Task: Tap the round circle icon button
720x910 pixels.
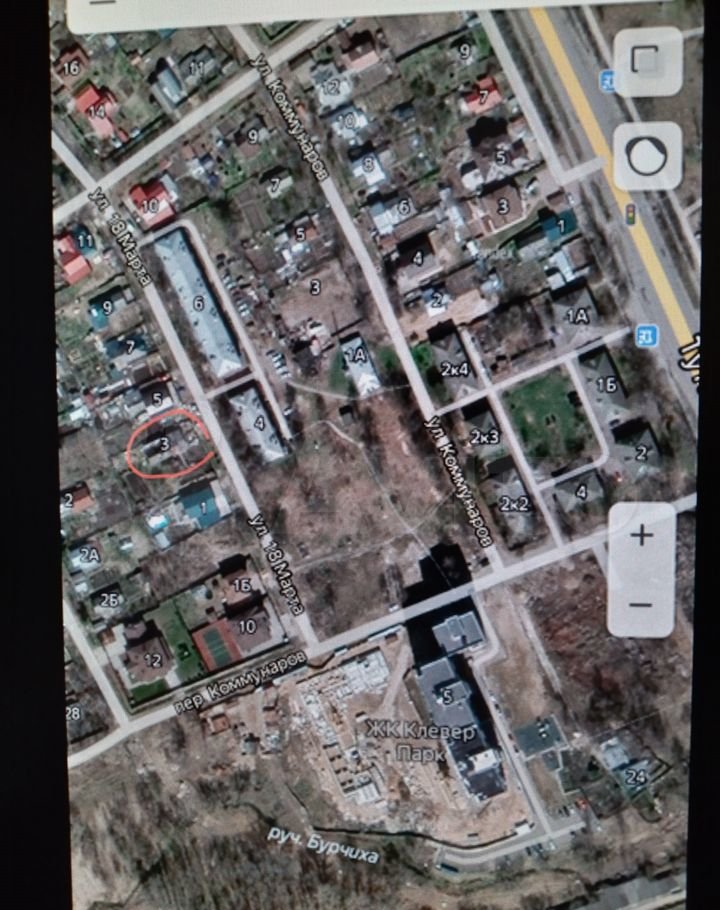Action: pyautogui.click(x=648, y=156)
